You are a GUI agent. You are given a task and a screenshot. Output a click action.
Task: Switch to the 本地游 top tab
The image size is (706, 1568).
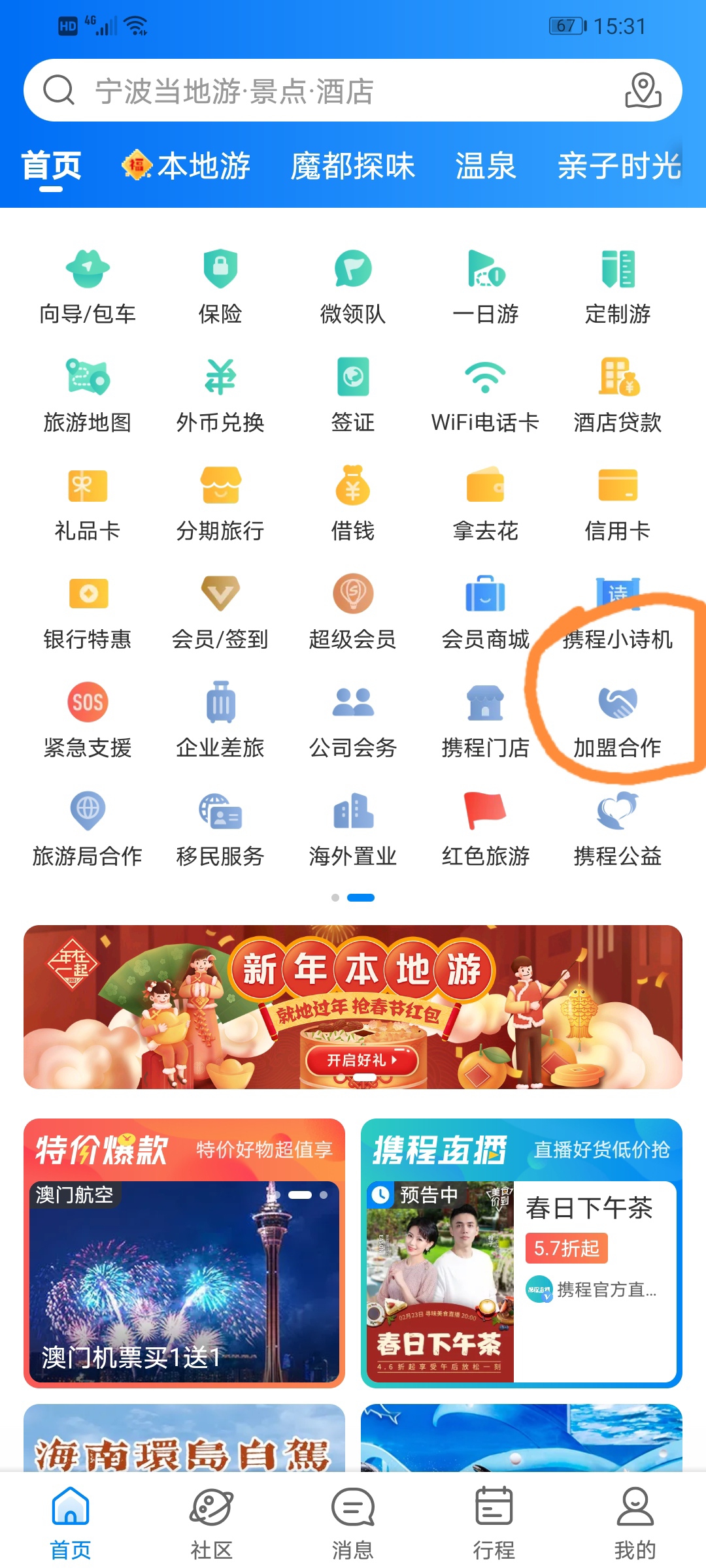tap(187, 165)
